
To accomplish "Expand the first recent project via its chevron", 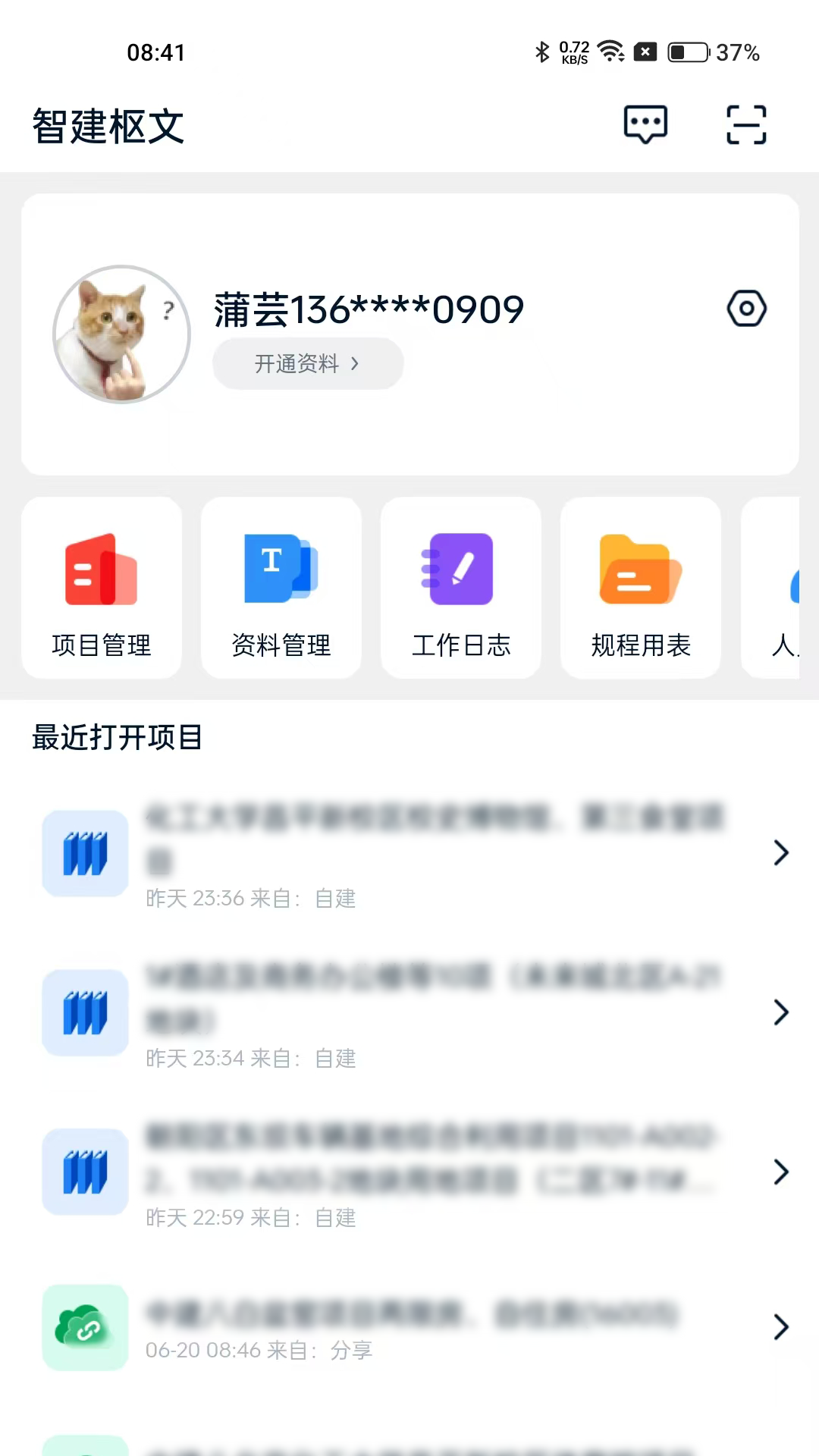I will (782, 852).
